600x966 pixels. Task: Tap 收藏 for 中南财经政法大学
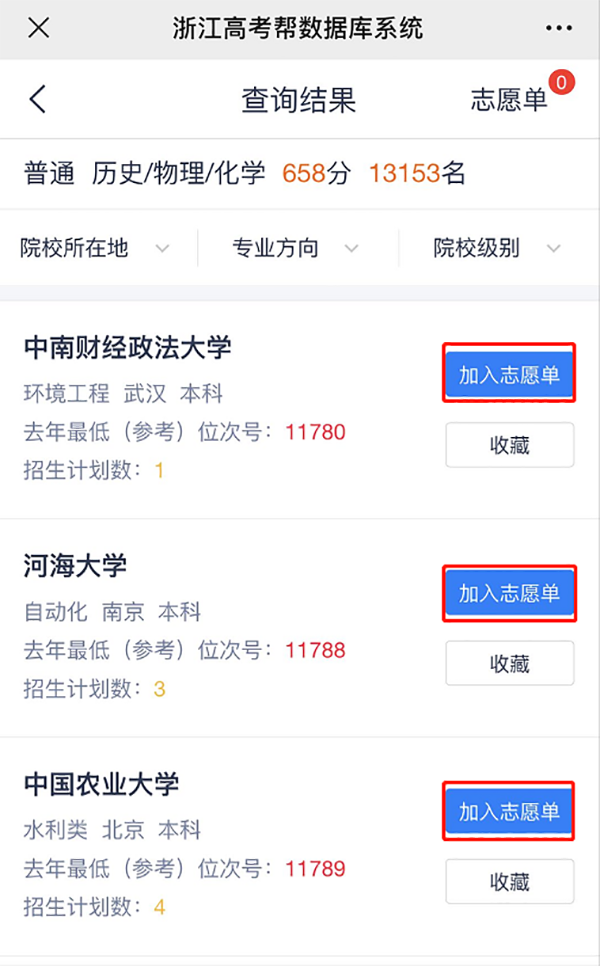click(509, 445)
